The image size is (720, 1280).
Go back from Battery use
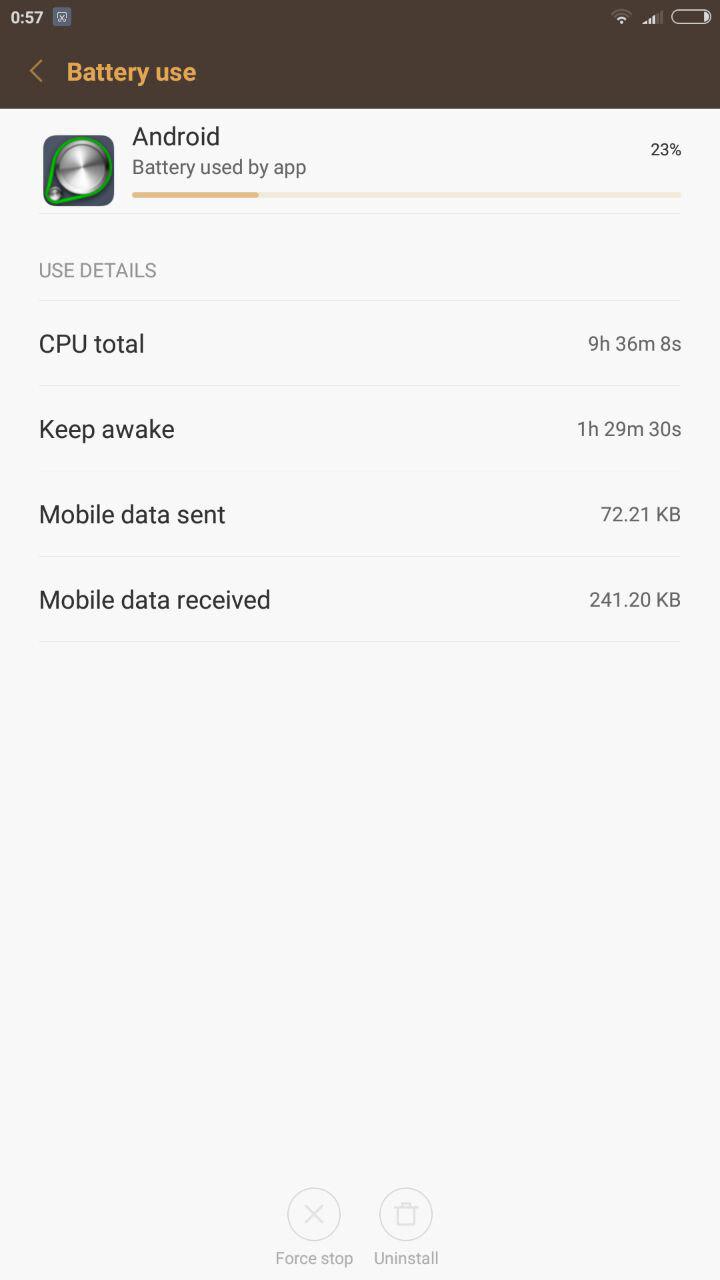coord(37,71)
